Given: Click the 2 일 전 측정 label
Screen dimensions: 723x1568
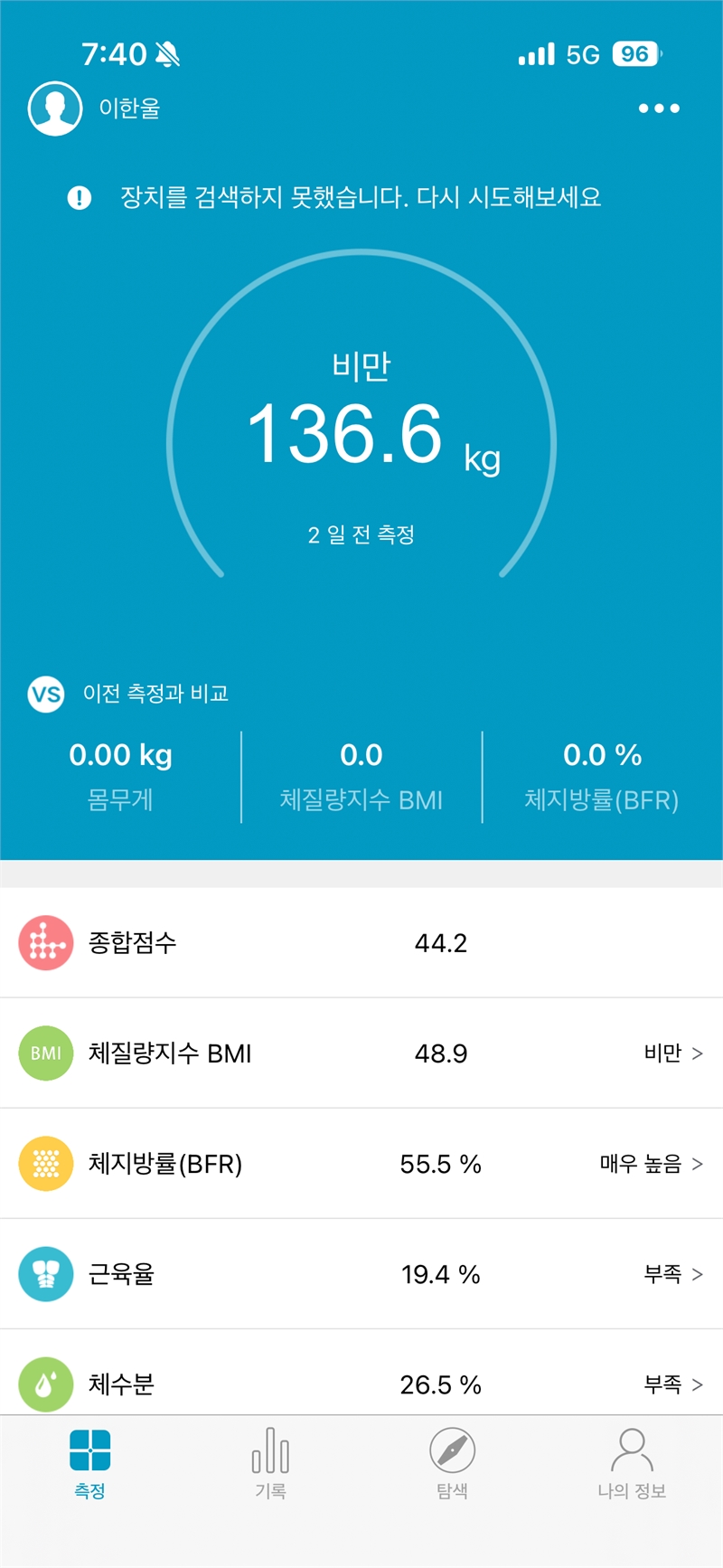Looking at the screenshot, I should click(361, 534).
